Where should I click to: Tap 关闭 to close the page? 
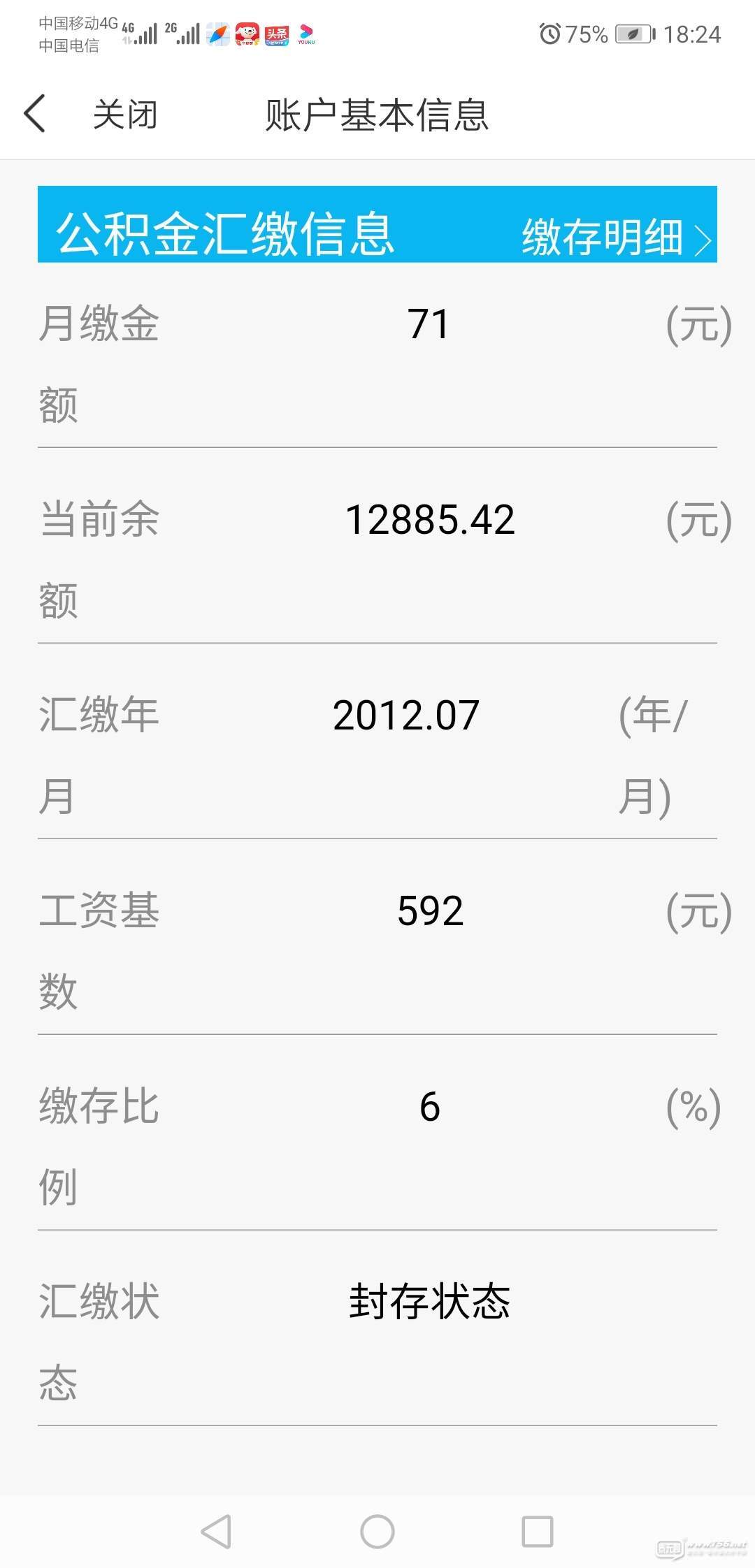(125, 115)
